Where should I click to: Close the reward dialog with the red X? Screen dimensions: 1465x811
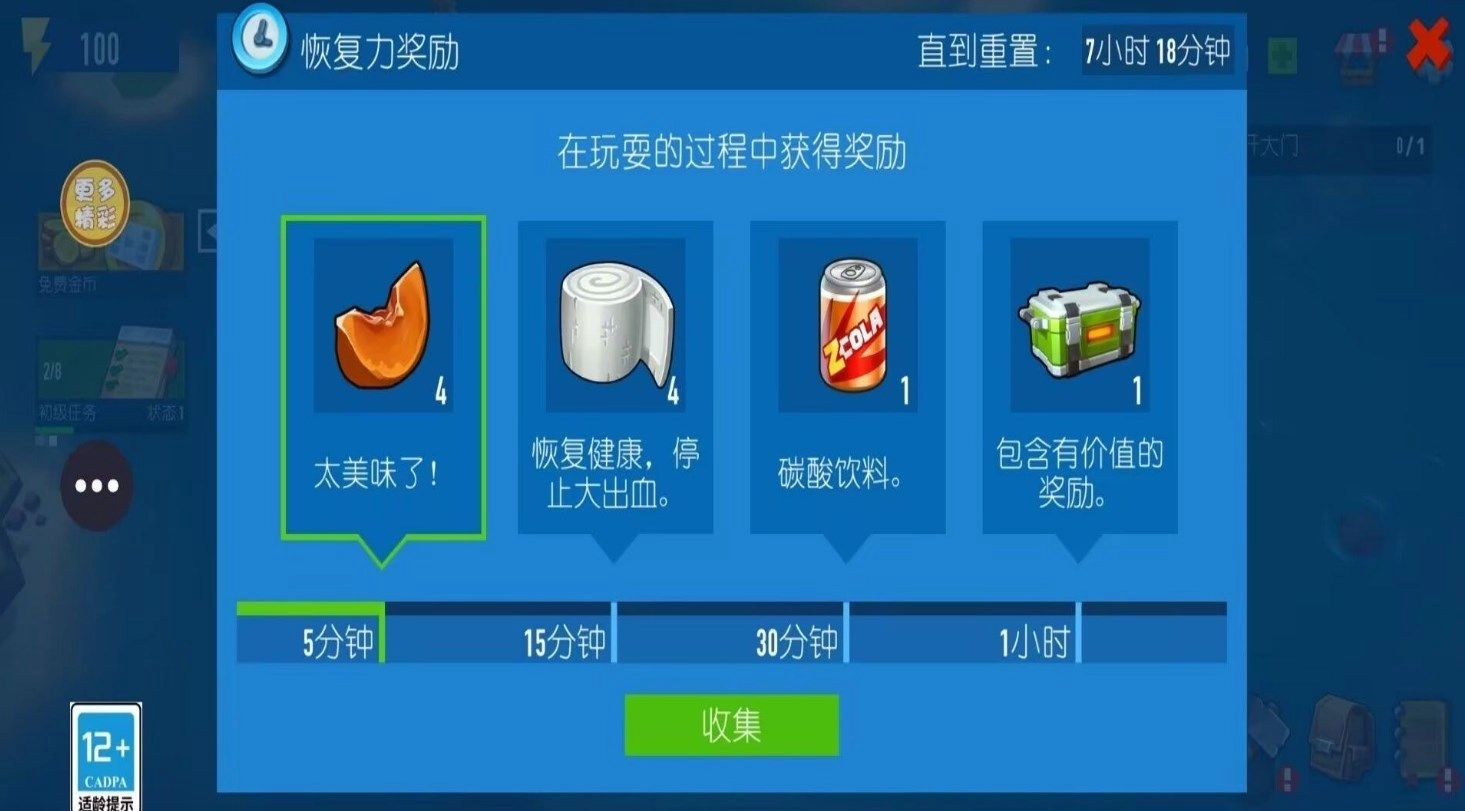(1429, 46)
